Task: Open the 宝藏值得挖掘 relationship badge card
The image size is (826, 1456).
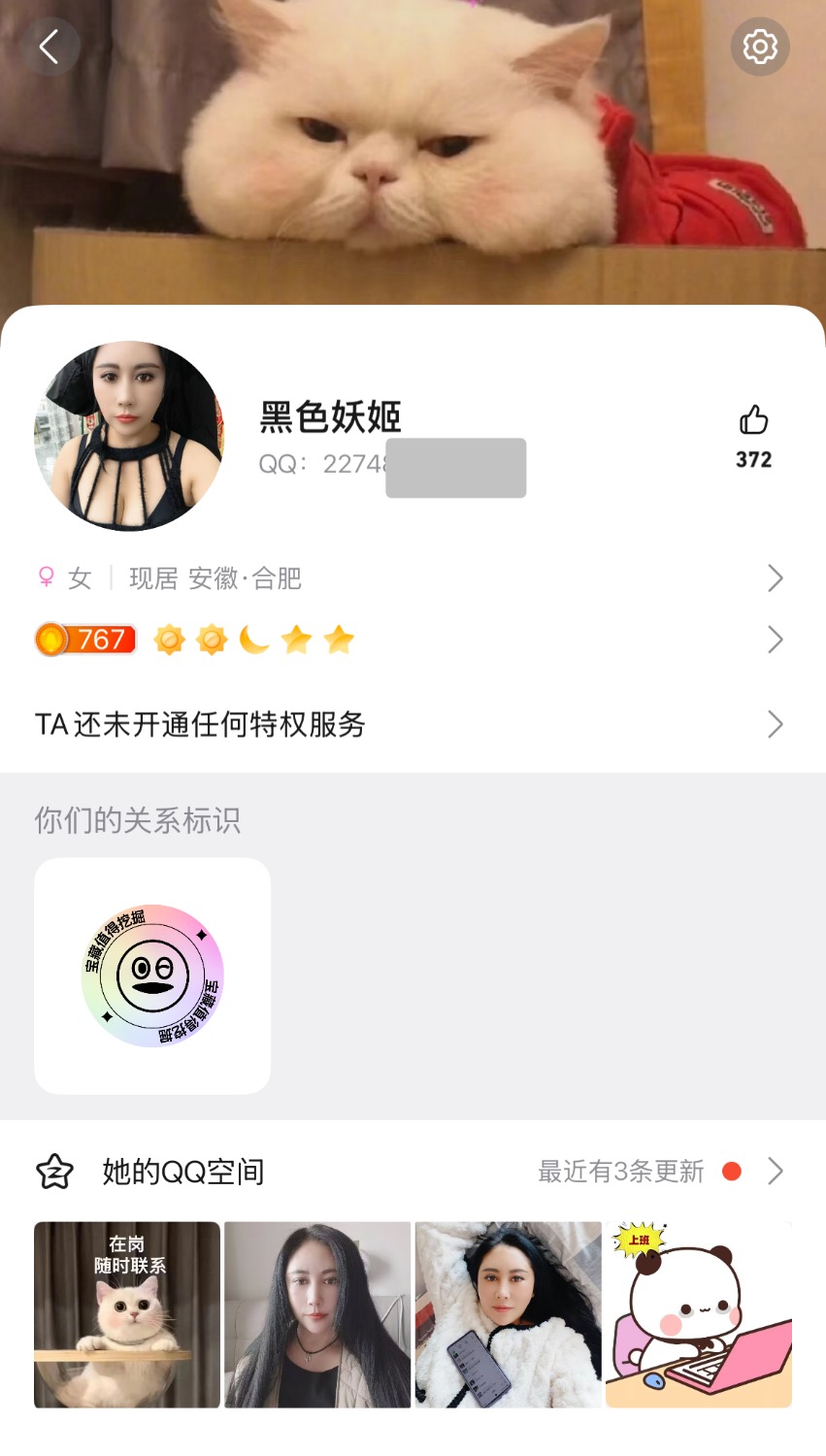Action: (152, 976)
